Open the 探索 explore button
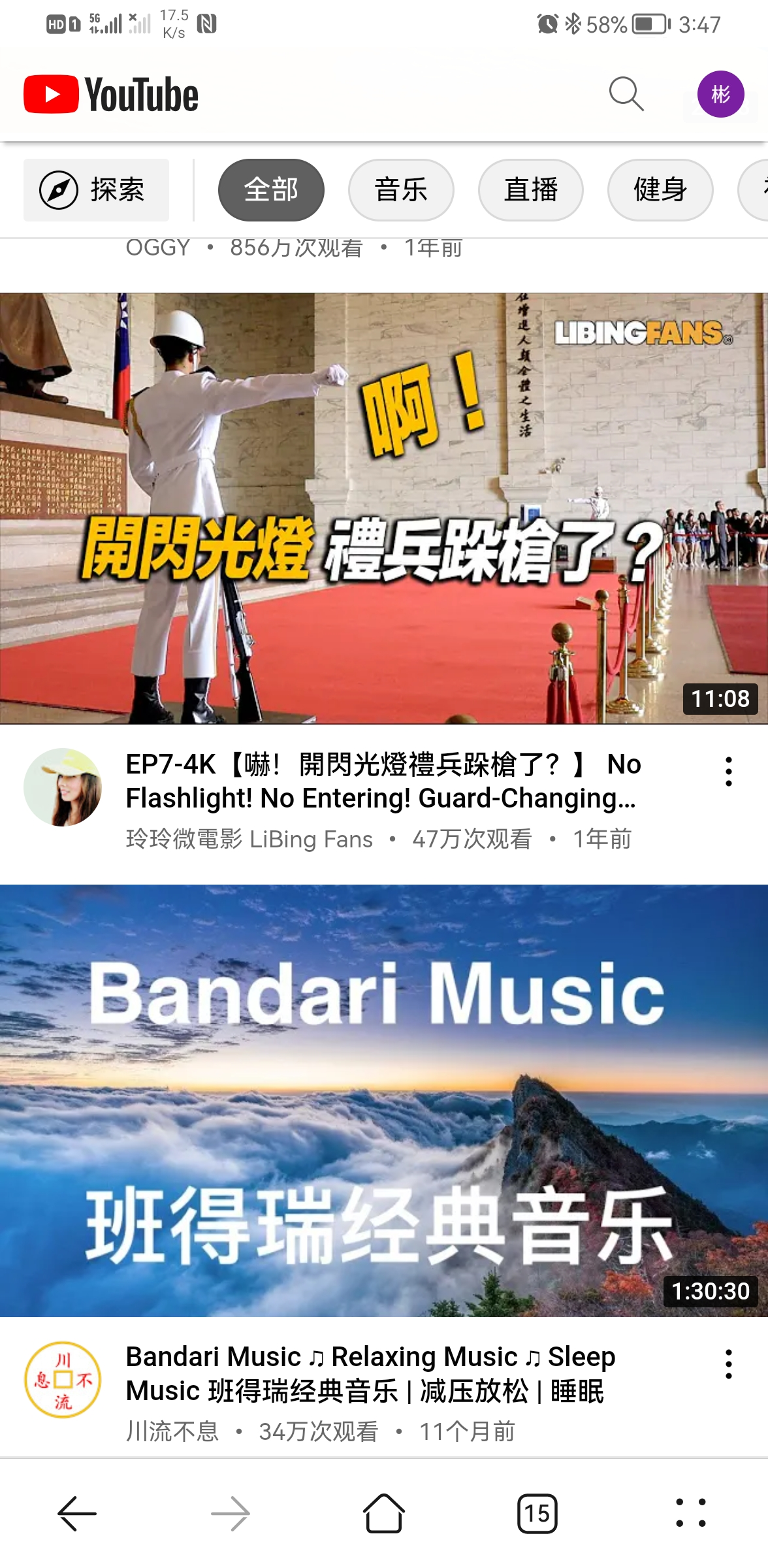Viewport: 768px width, 1568px height. tap(96, 190)
